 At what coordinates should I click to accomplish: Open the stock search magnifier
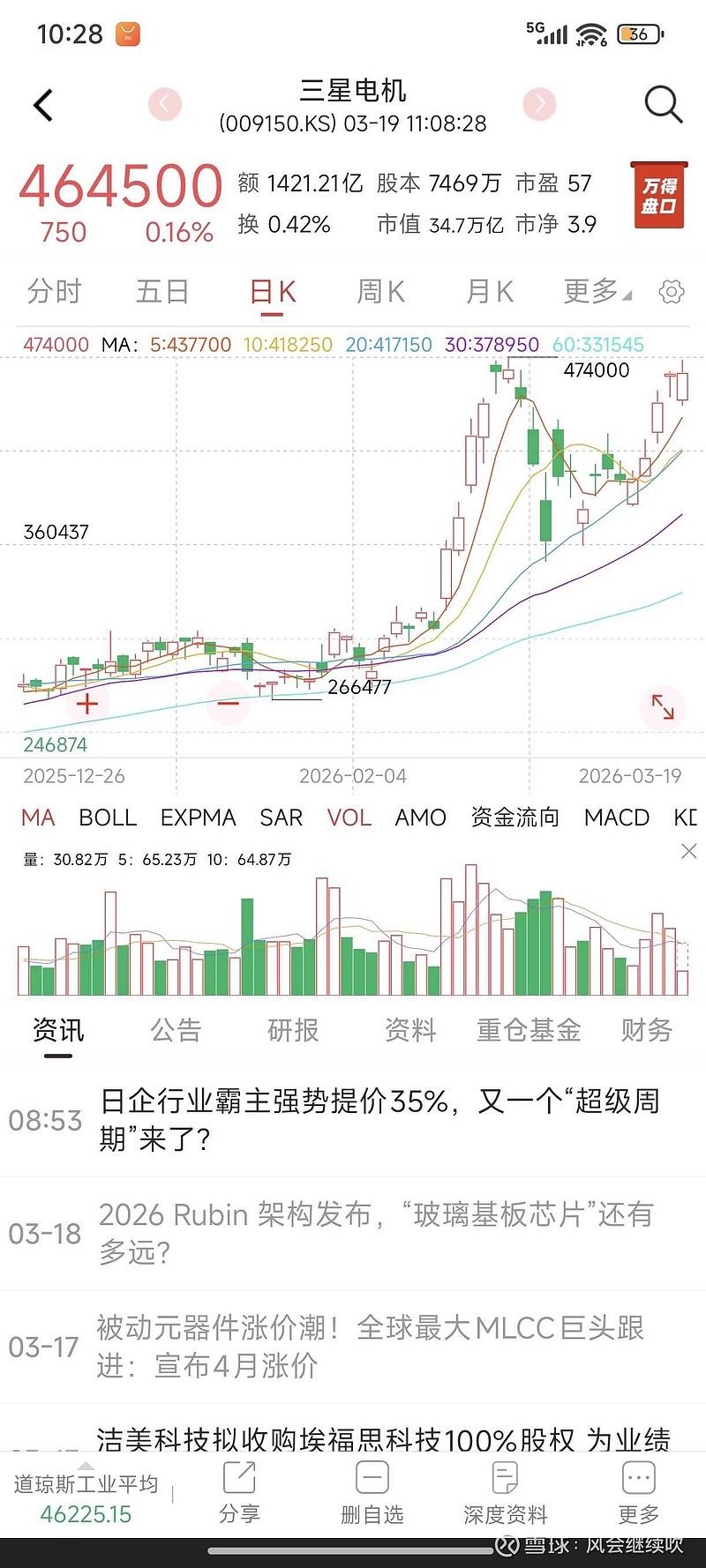(663, 105)
